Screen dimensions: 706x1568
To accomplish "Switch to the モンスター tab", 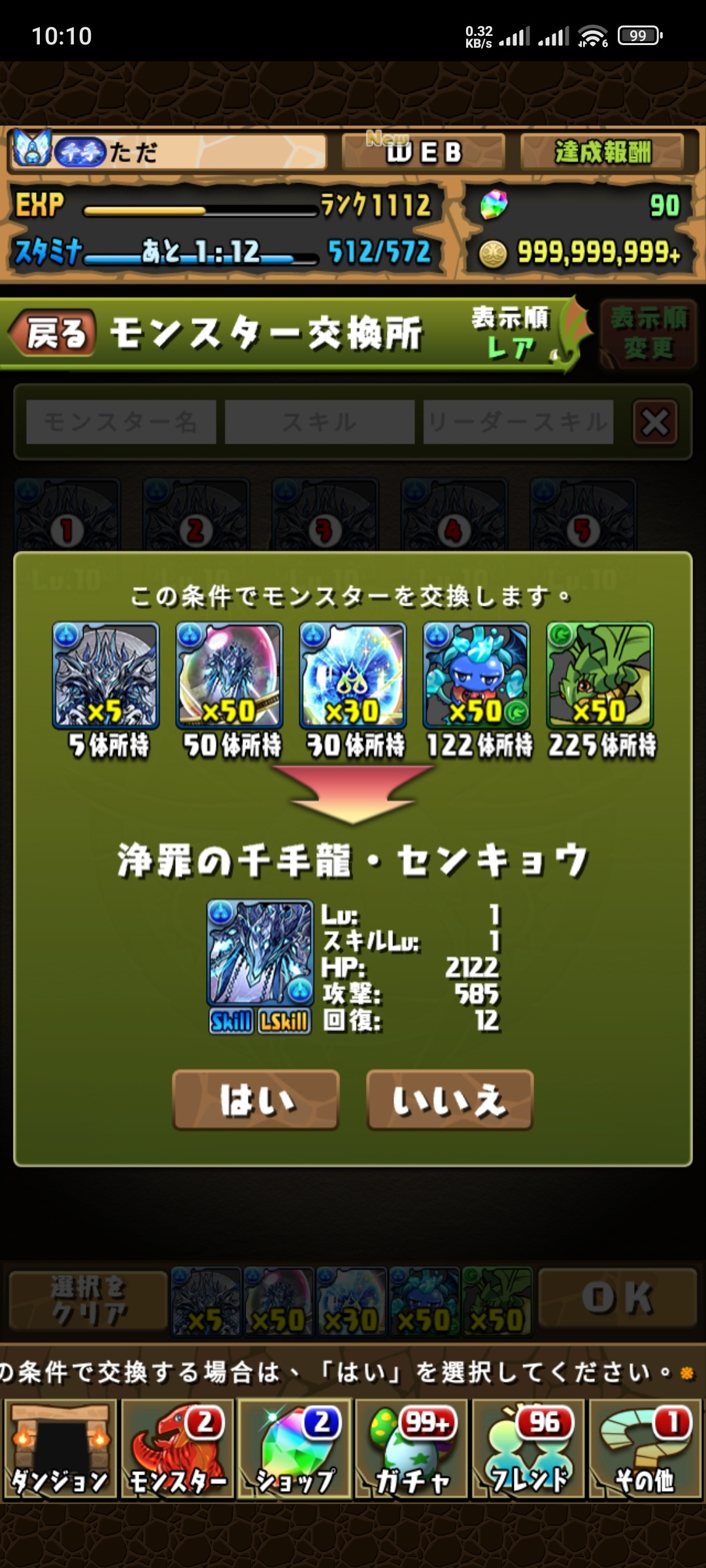I will (x=177, y=1448).
